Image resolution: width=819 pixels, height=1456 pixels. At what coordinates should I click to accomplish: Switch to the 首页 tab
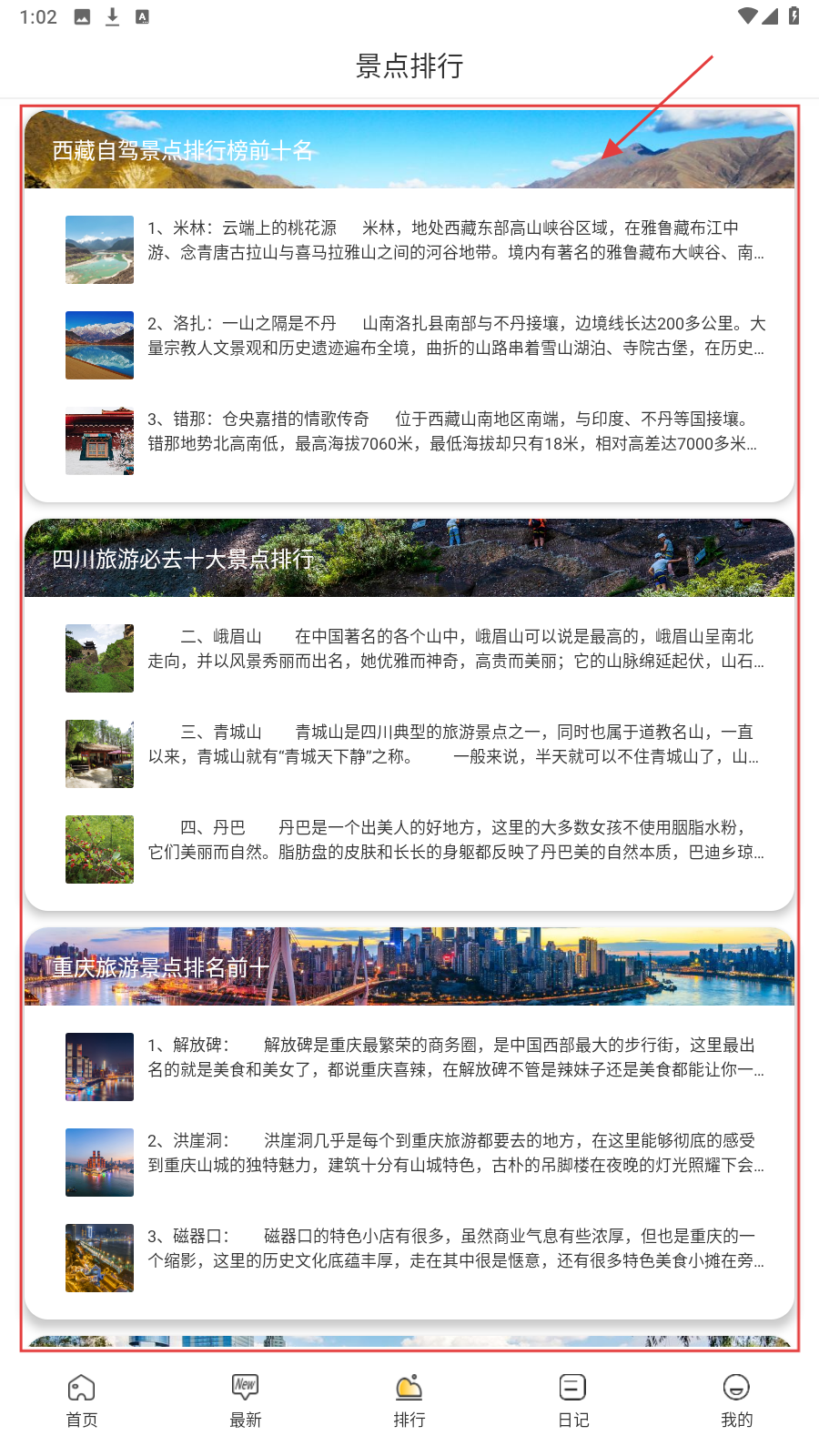coord(82,1400)
